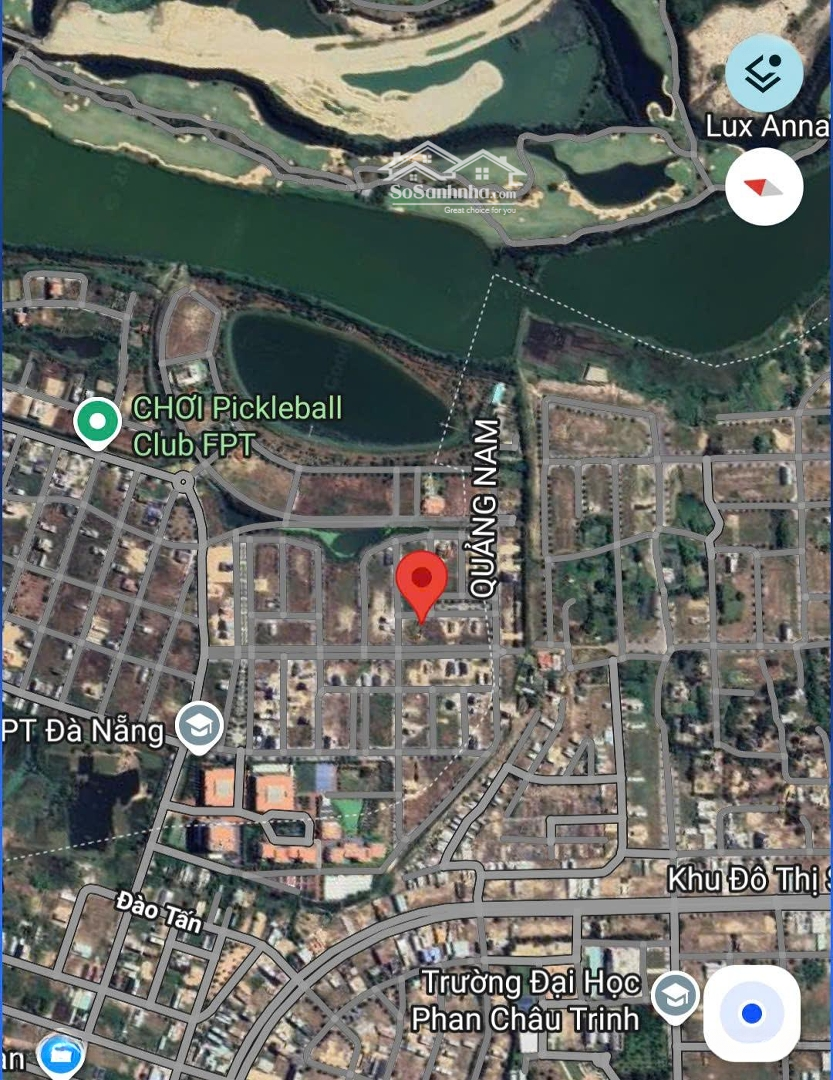The width and height of the screenshot is (833, 1080).
Task: Open Trường Đại Học Phan Châu Trinh marker
Action: pyautogui.click(x=676, y=996)
